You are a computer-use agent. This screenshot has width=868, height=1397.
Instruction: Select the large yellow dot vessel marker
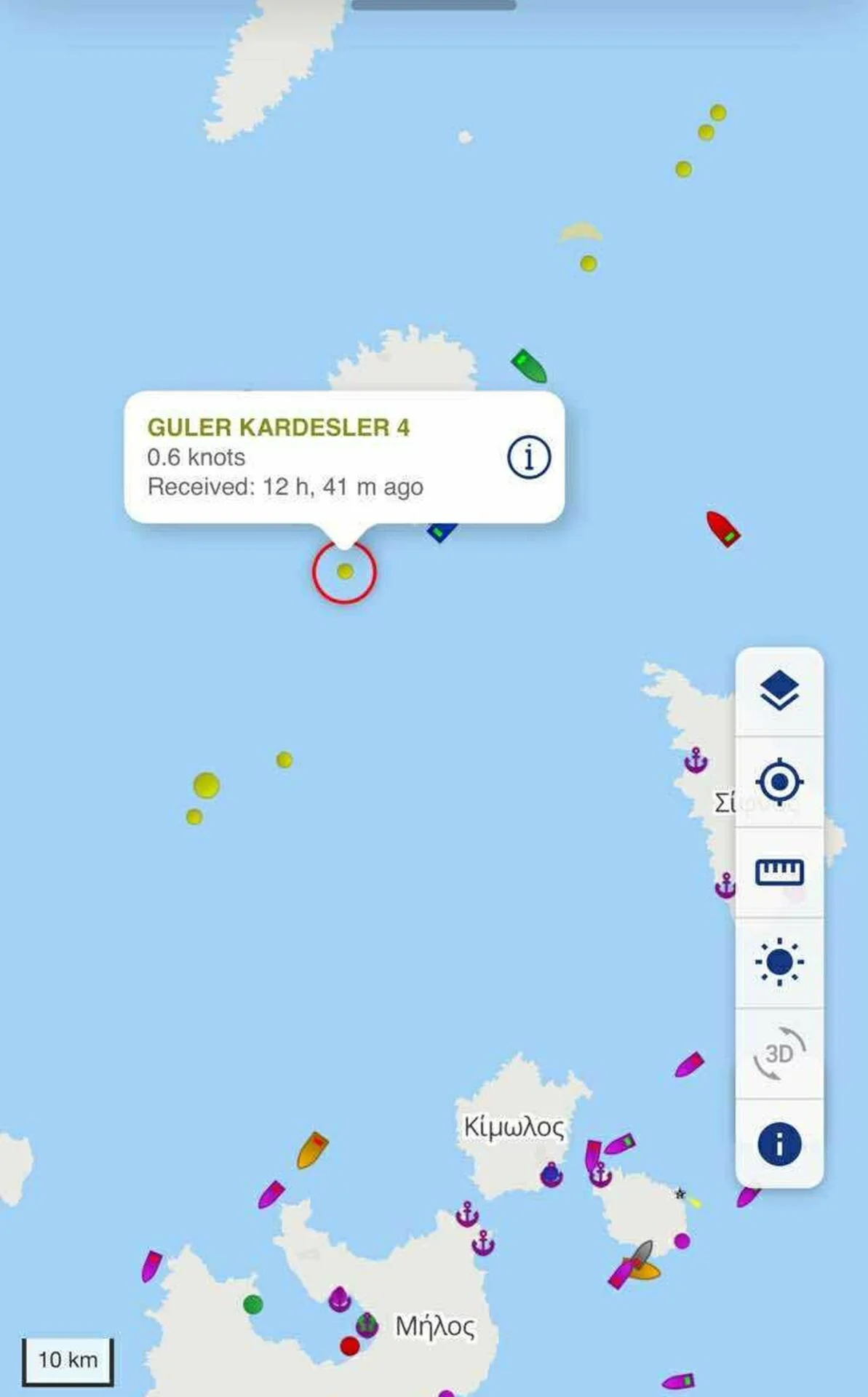tap(206, 786)
